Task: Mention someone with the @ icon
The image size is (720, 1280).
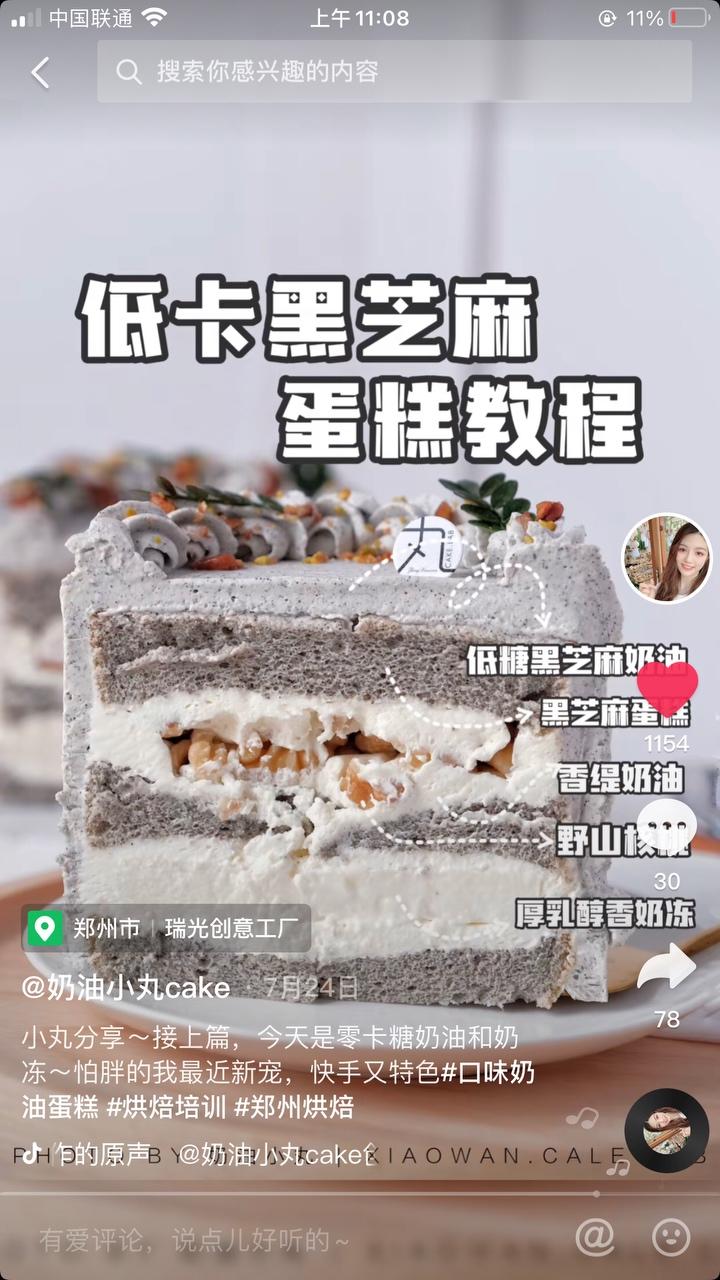Action: (x=594, y=1238)
